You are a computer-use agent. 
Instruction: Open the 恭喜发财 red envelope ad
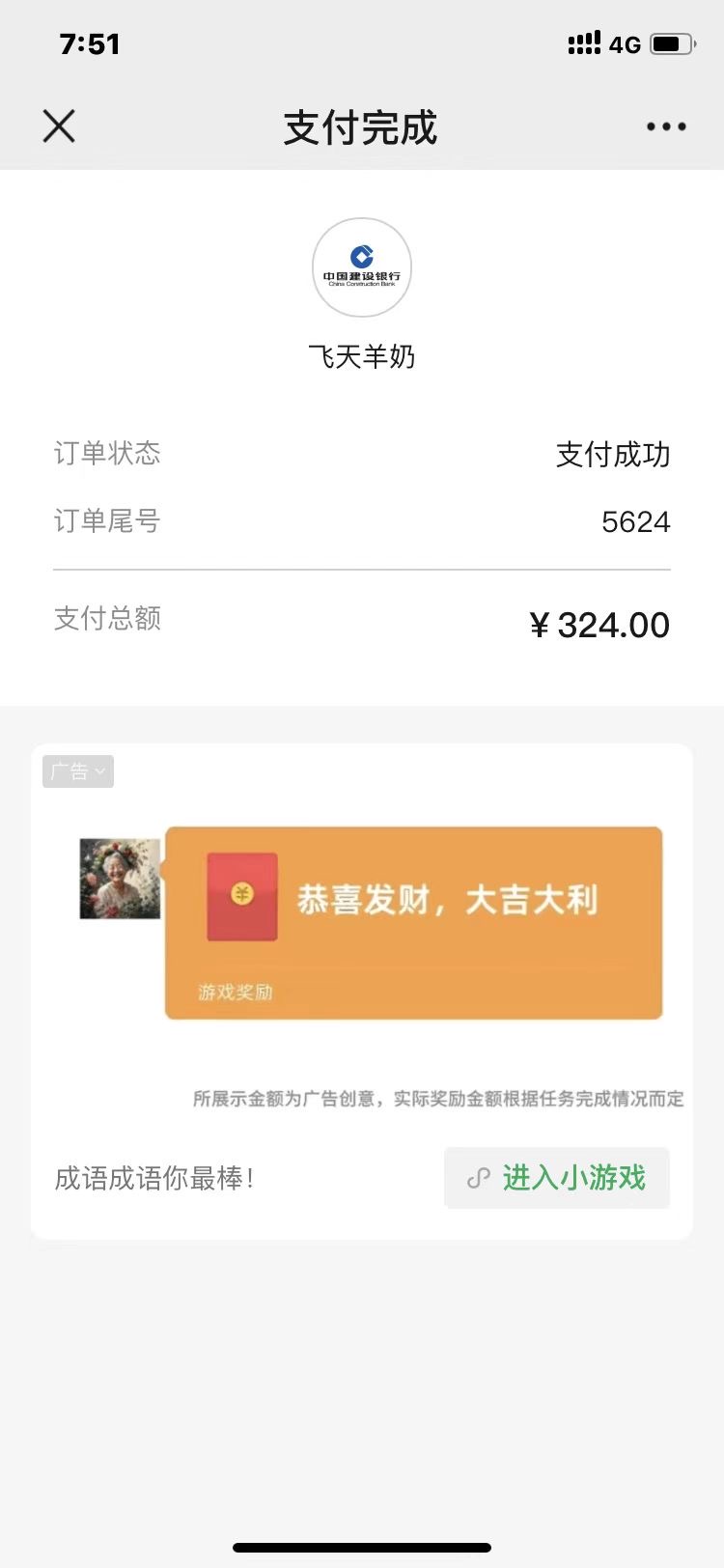click(x=413, y=922)
